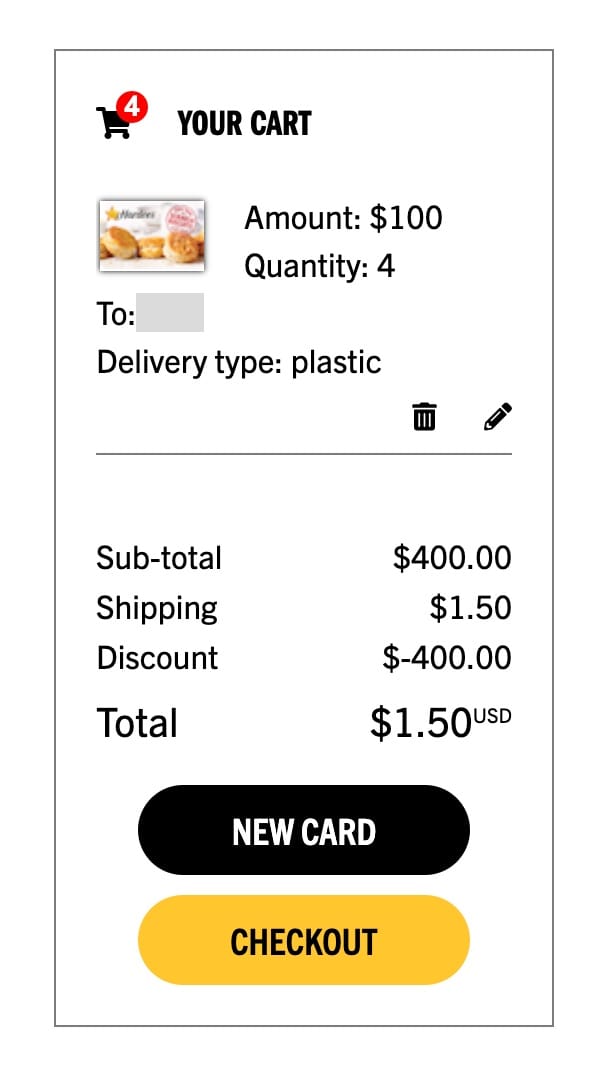
Task: Open the gift card image
Action: 152,236
